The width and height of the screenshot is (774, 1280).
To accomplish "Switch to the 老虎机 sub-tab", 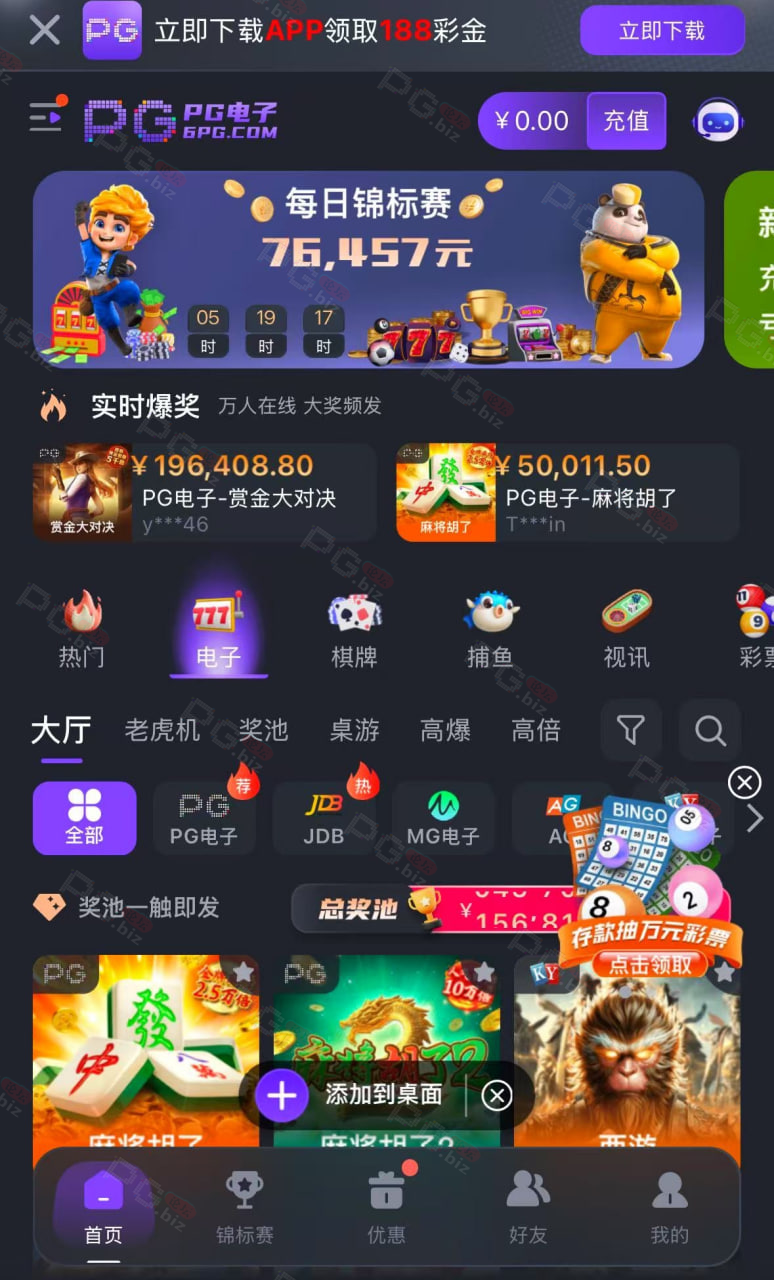I will 162,730.
